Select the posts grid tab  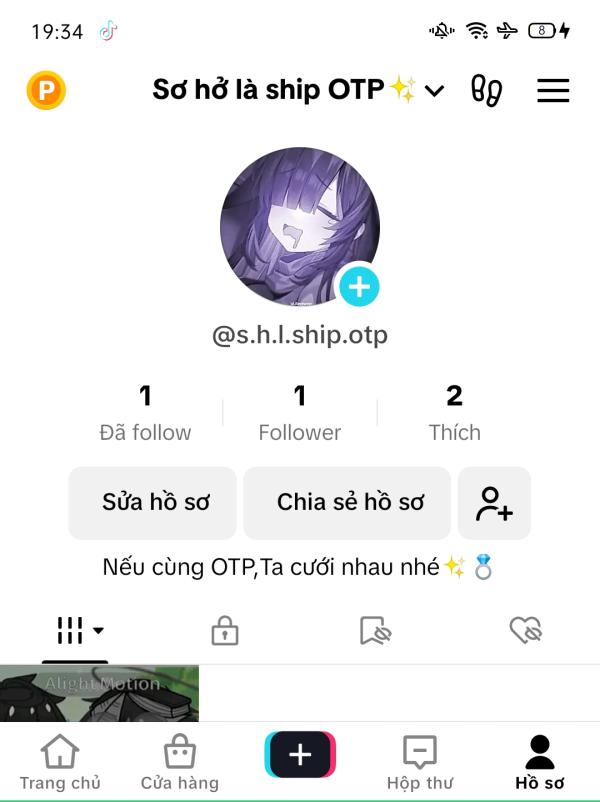coord(75,630)
